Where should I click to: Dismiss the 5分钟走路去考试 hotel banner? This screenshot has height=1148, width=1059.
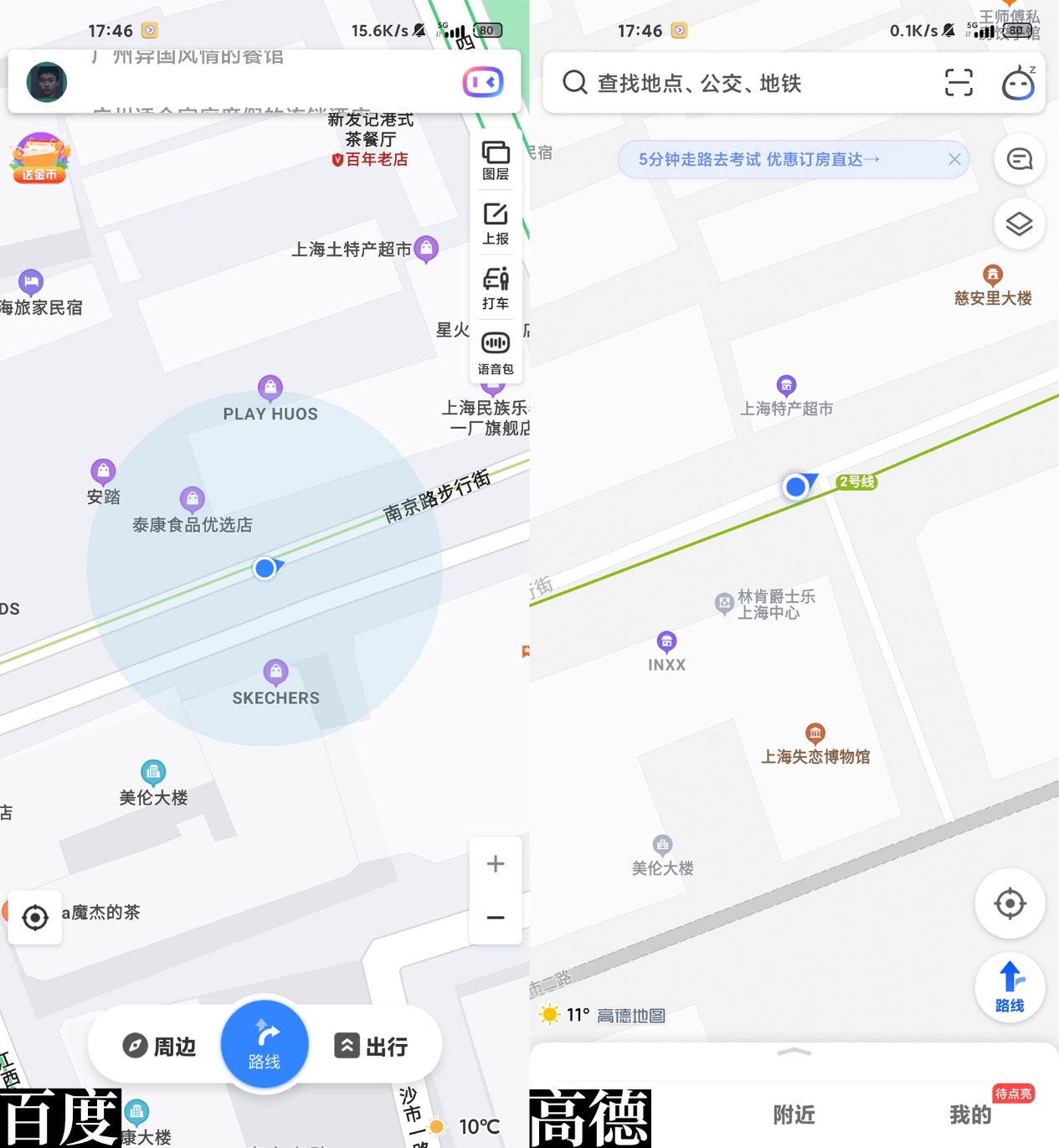(954, 159)
